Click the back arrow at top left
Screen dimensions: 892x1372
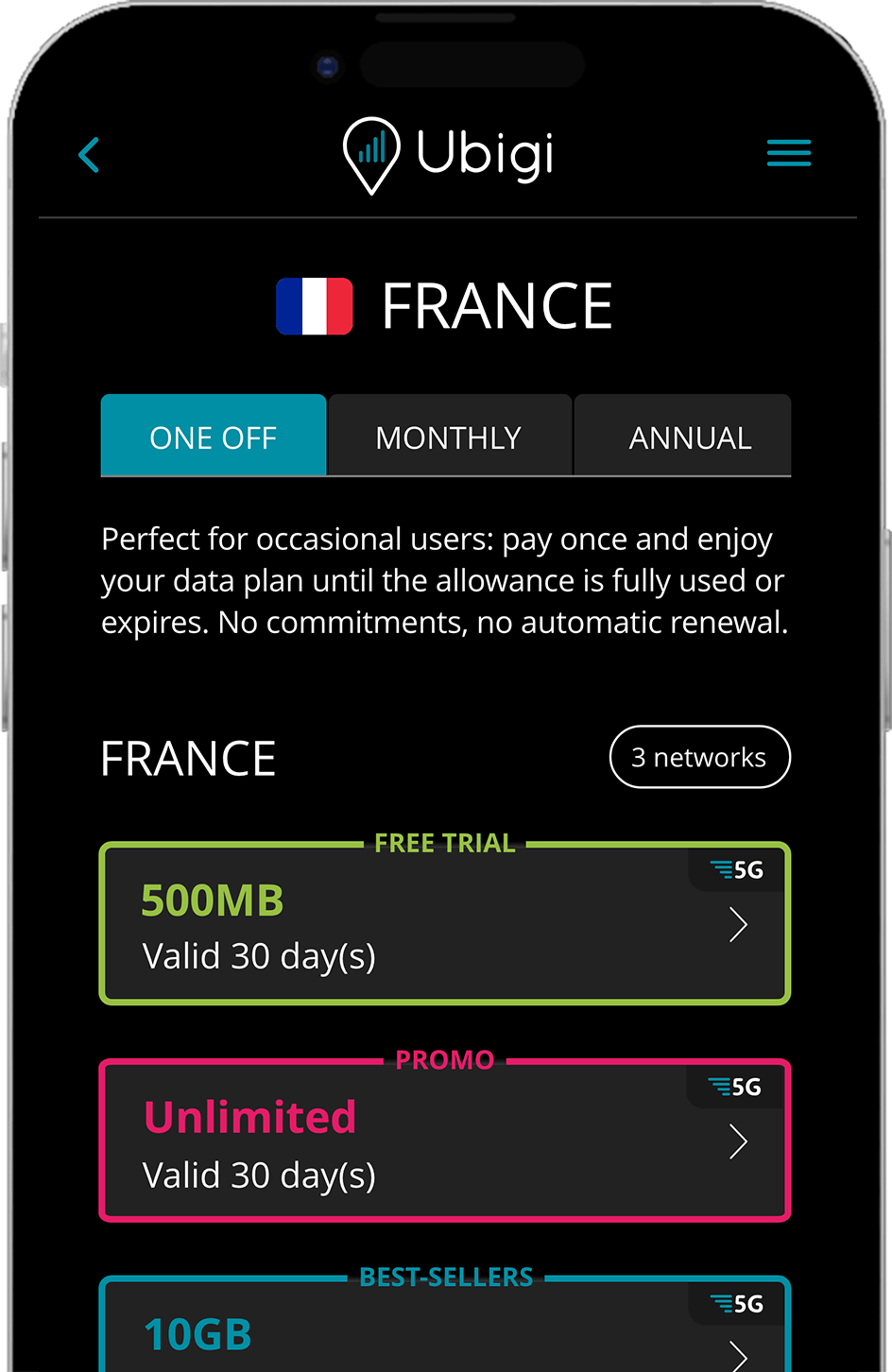(89, 154)
